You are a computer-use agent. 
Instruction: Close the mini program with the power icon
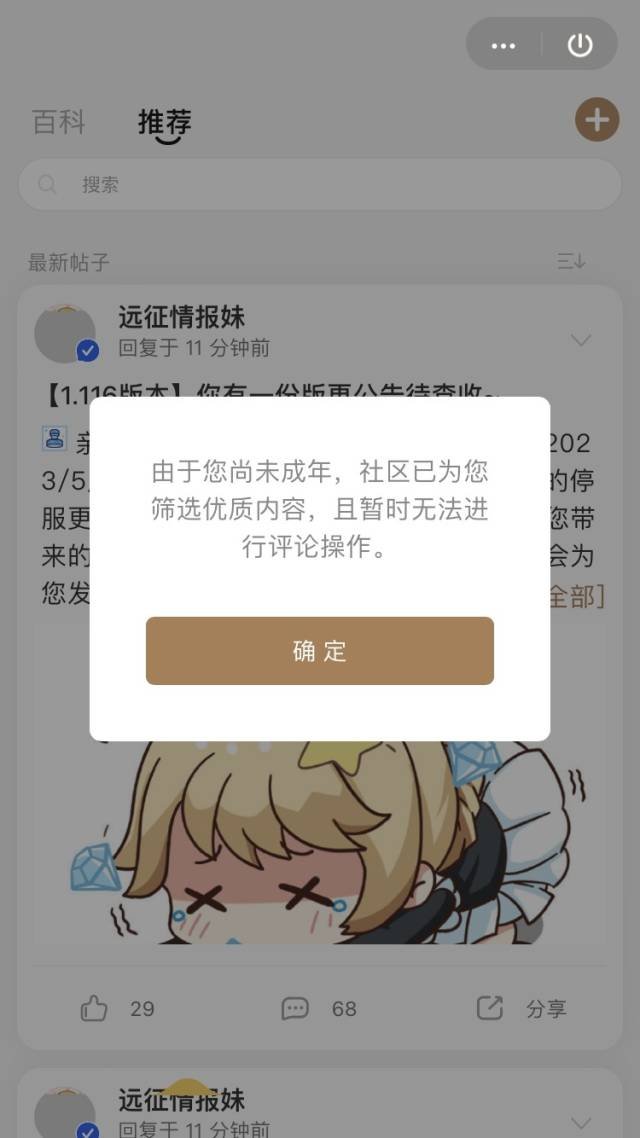click(x=580, y=45)
